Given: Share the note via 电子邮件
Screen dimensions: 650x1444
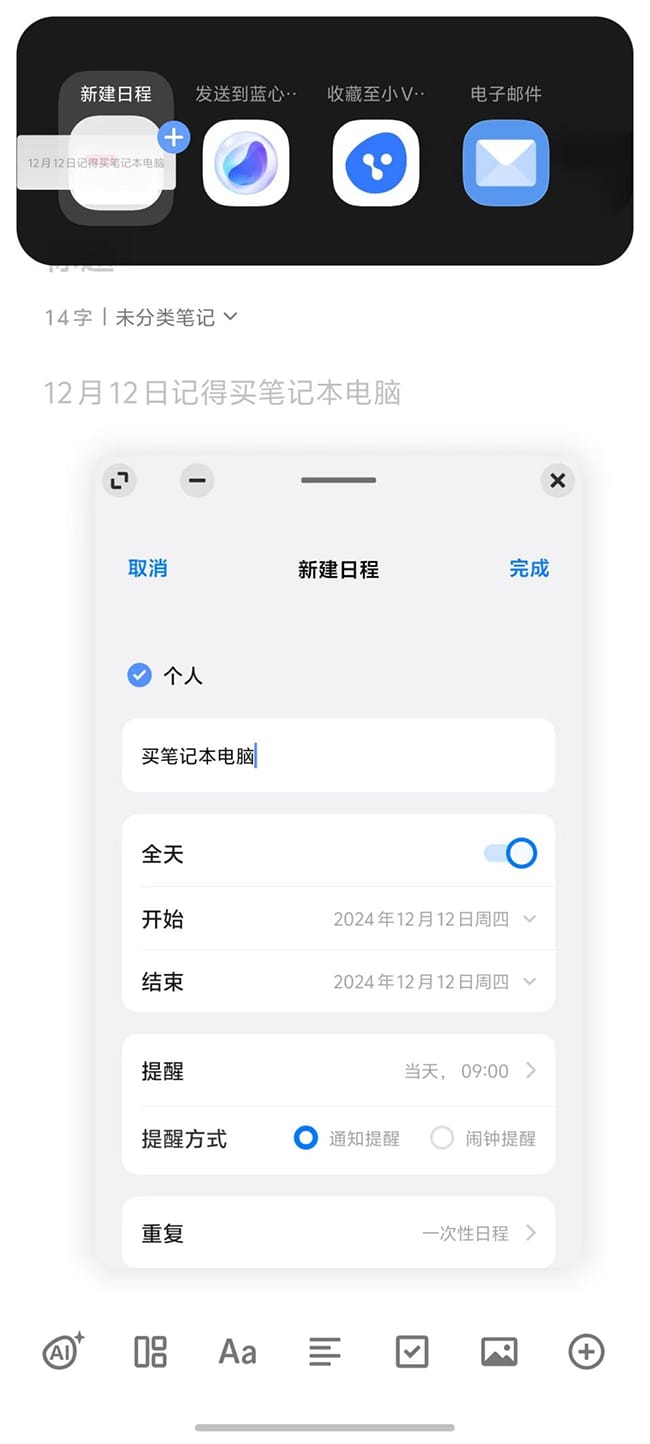Looking at the screenshot, I should tap(506, 163).
